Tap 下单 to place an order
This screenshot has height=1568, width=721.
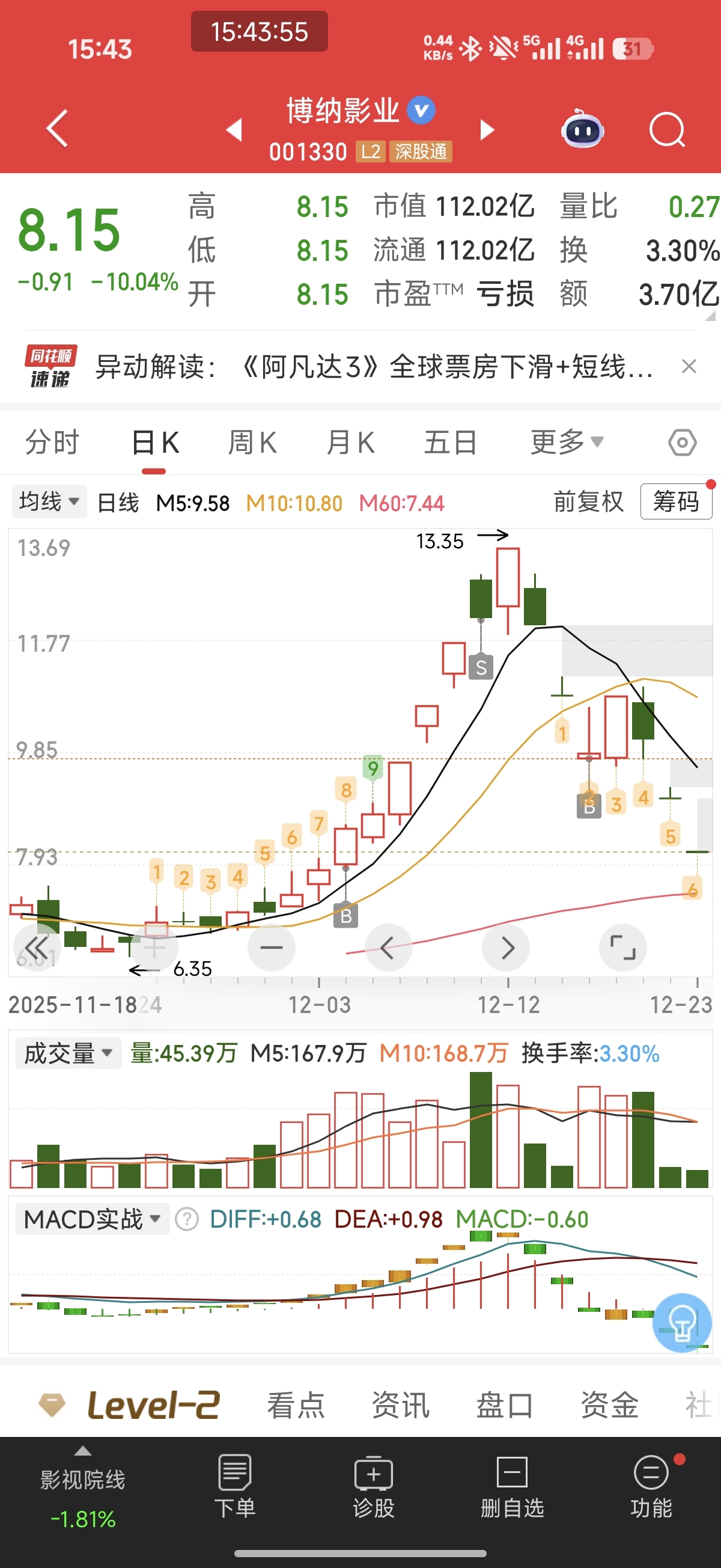235,1486
